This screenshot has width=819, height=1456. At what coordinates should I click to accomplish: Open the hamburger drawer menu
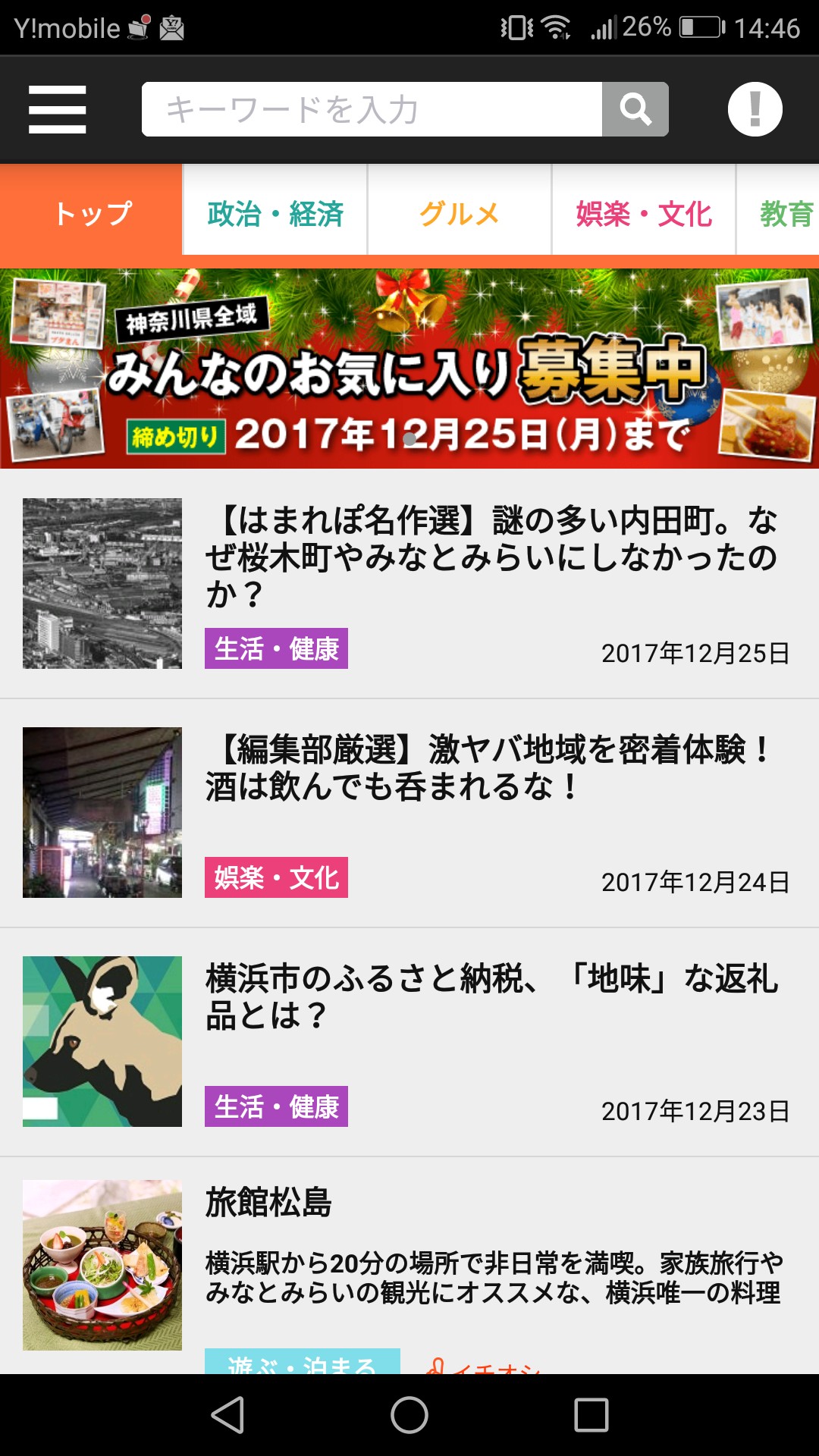pos(57,109)
